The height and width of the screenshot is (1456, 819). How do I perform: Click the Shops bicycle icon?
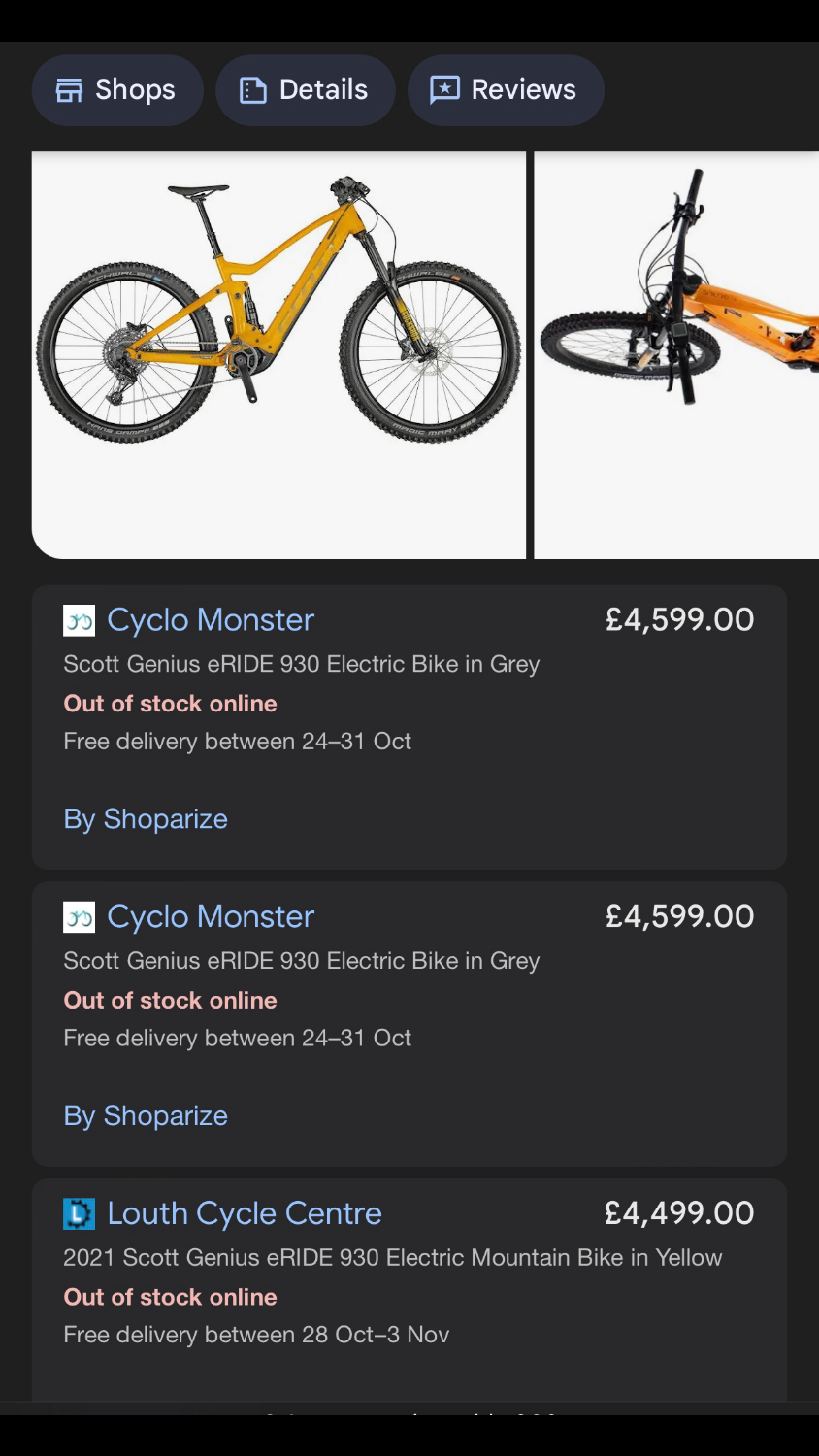point(69,89)
